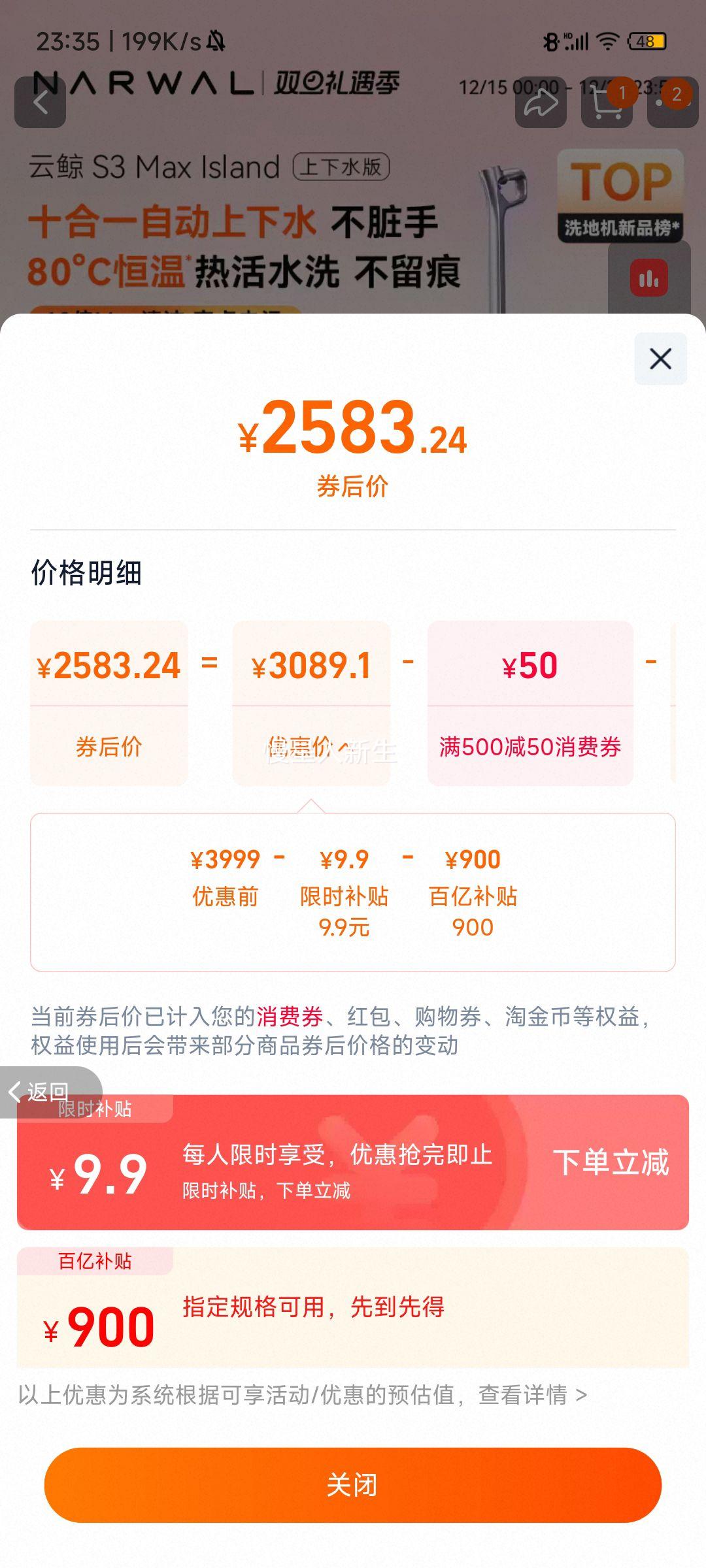Image resolution: width=706 pixels, height=1568 pixels.
Task: Tap the muted notification bell in the status bar
Action: tap(216, 41)
